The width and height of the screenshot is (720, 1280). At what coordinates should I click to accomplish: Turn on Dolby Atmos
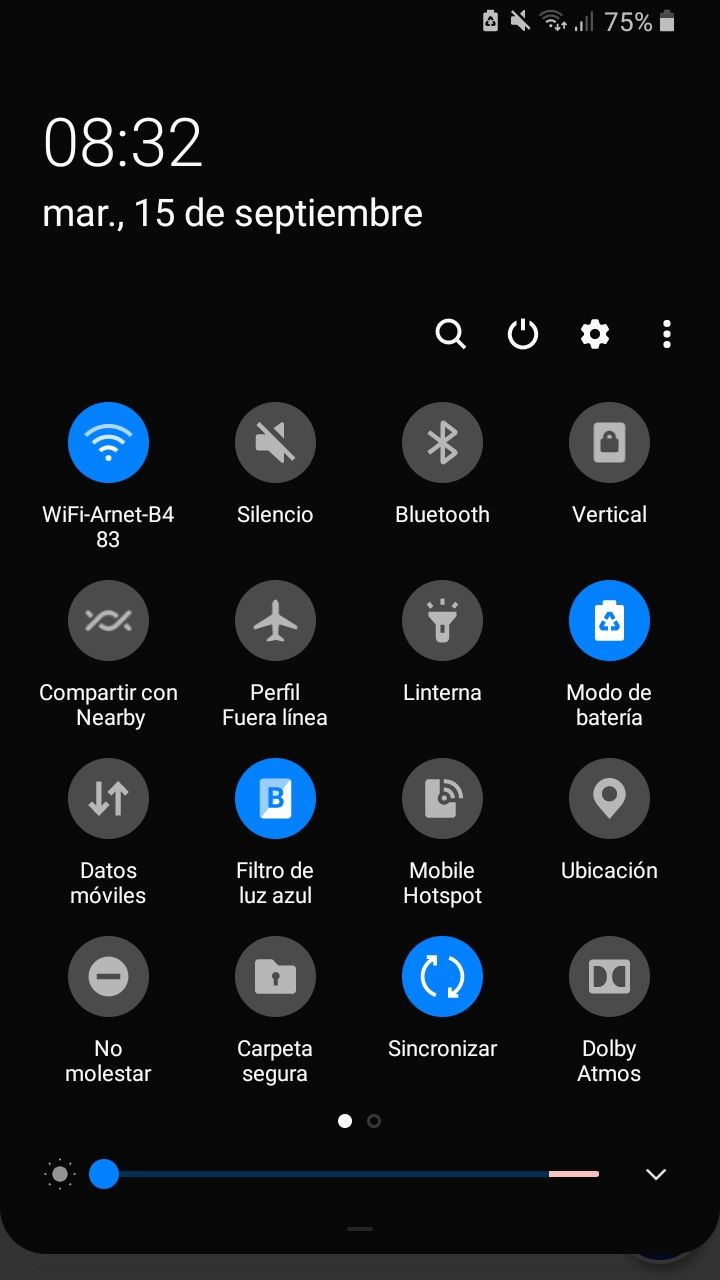pos(609,976)
